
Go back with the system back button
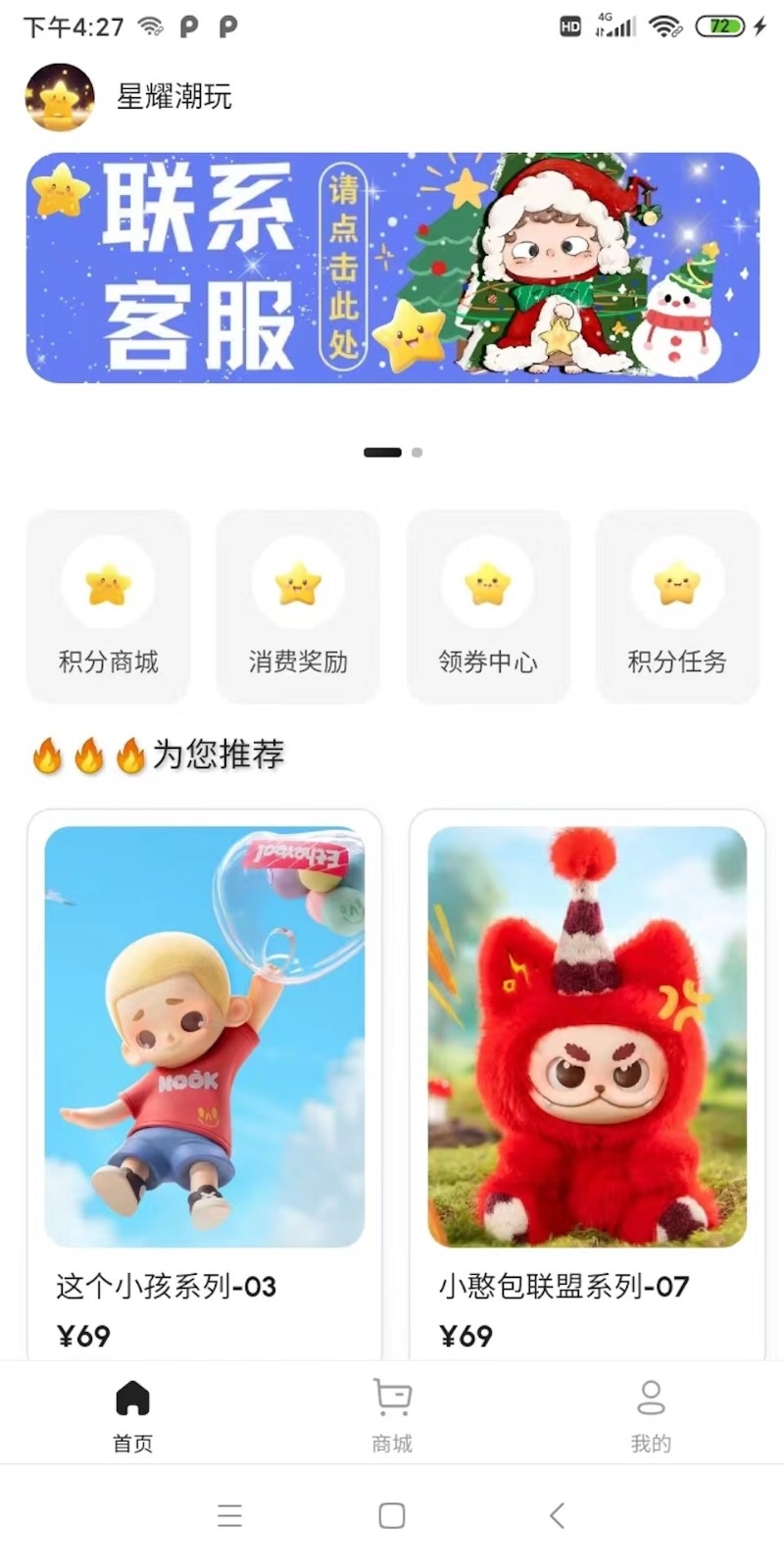click(557, 1515)
